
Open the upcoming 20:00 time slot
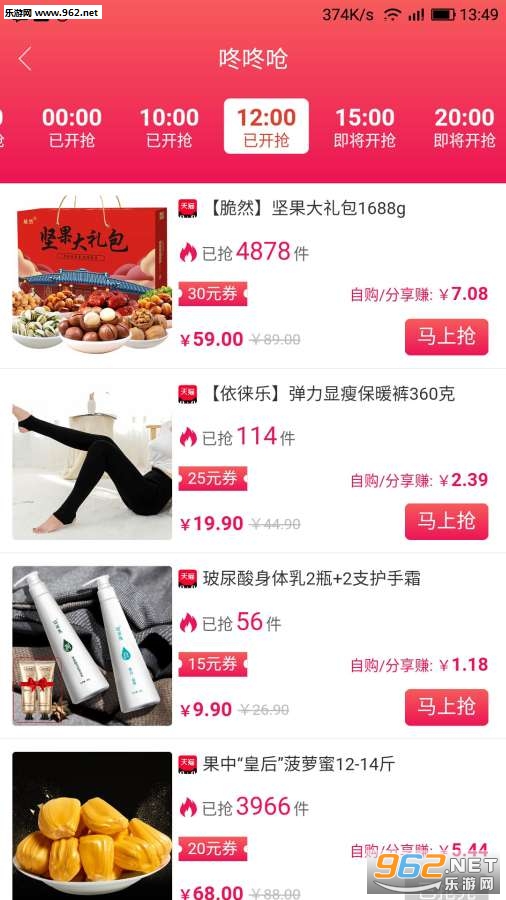coord(465,127)
